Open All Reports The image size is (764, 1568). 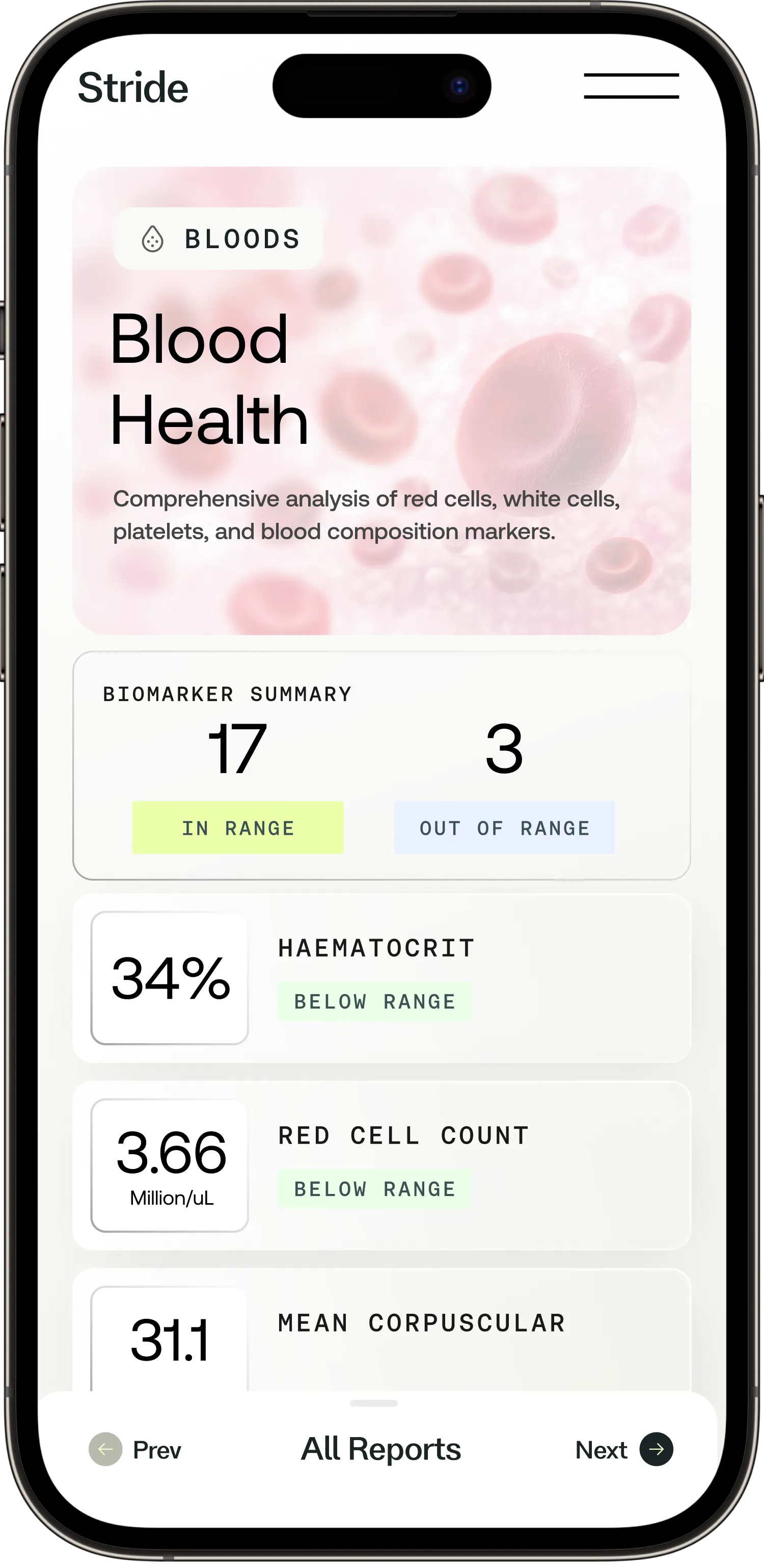pyautogui.click(x=381, y=1449)
